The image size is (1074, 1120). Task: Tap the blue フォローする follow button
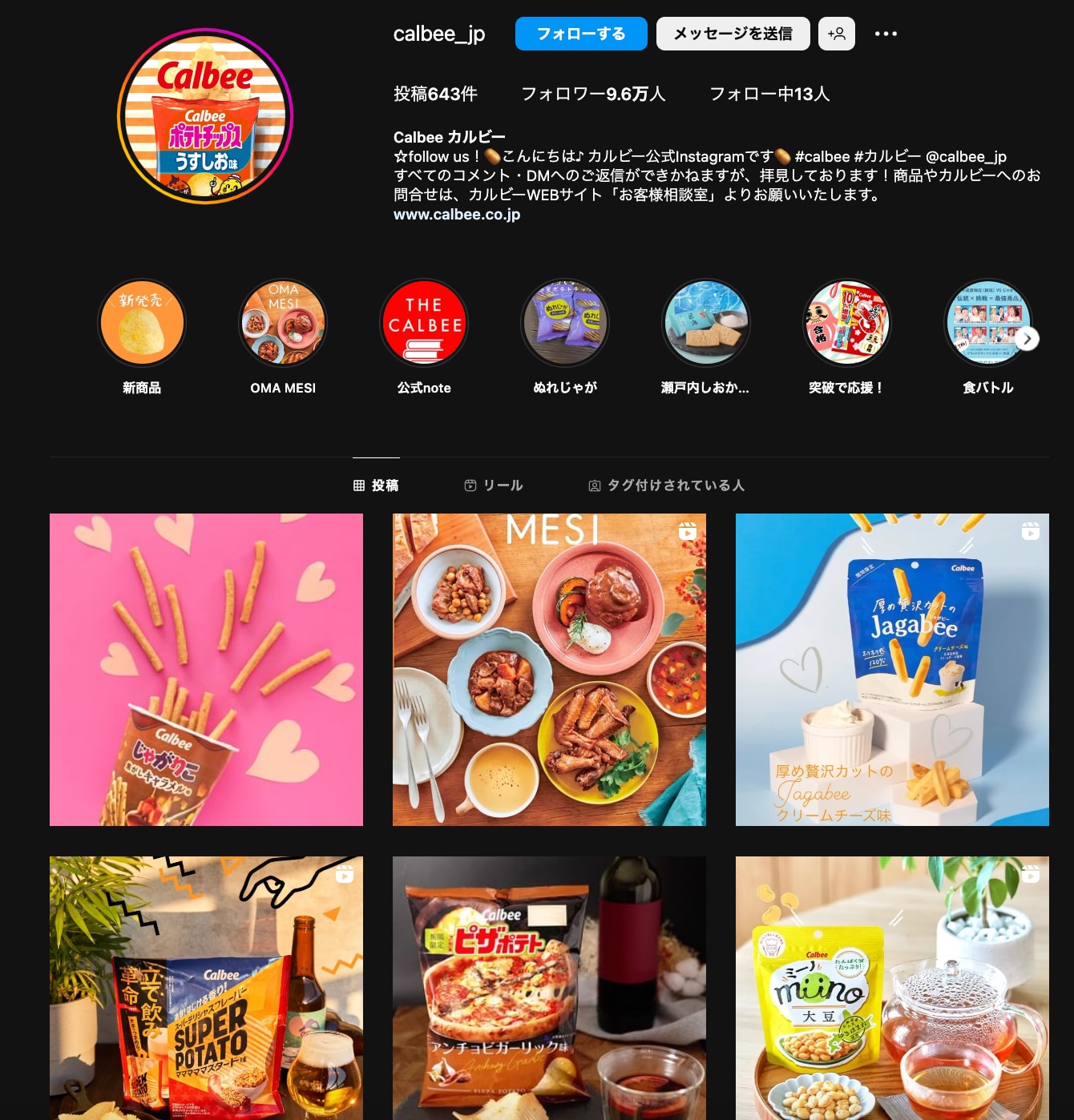click(581, 34)
